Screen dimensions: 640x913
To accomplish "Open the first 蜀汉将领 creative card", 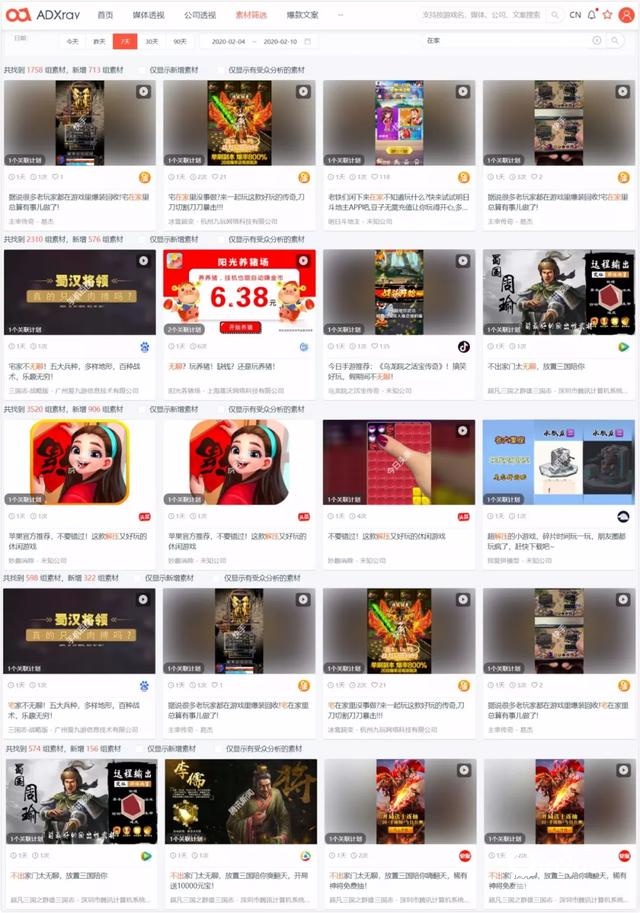I will [x=80, y=291].
